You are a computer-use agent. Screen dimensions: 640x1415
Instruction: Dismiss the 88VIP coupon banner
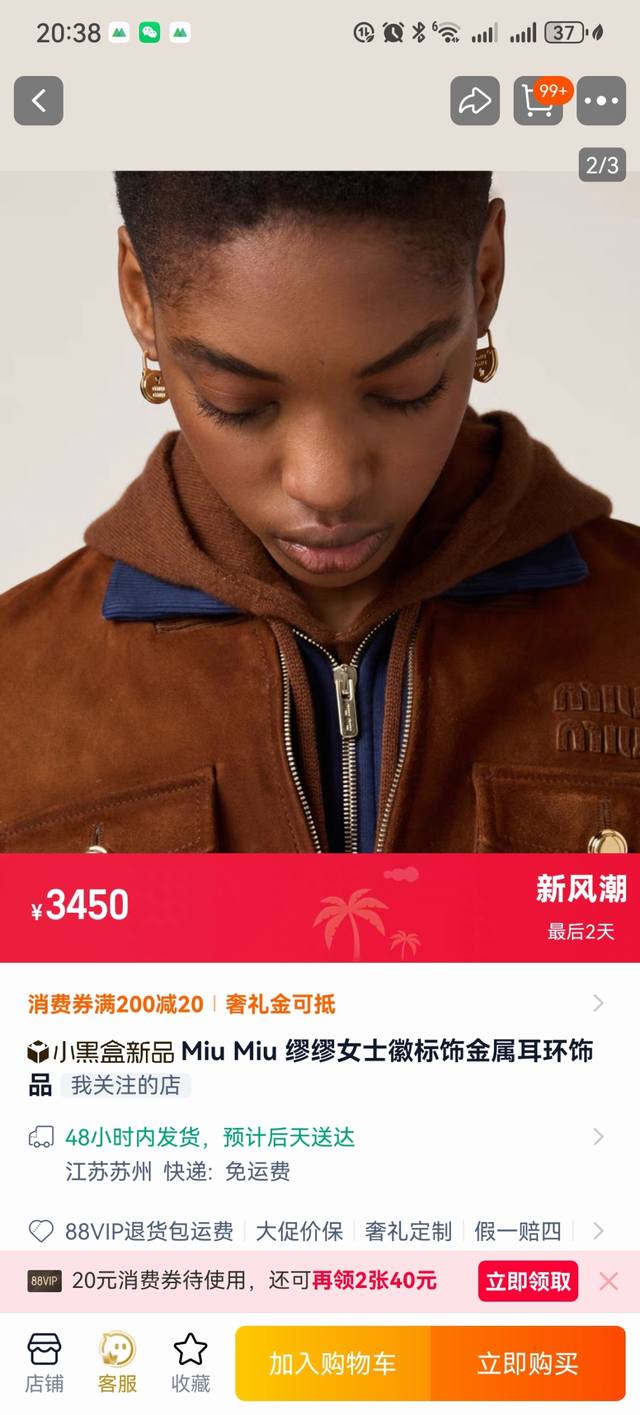608,1281
